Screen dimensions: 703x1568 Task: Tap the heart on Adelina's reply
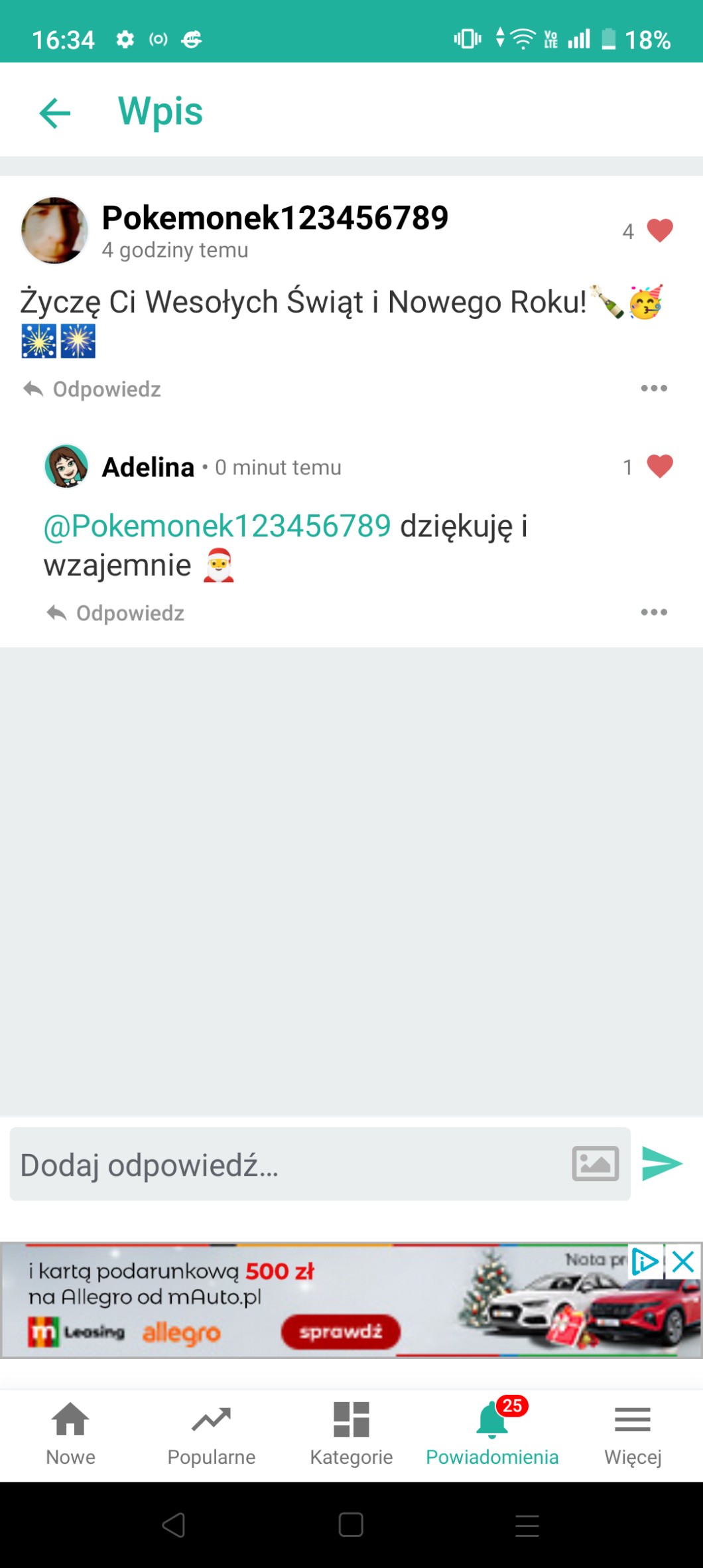(x=659, y=466)
